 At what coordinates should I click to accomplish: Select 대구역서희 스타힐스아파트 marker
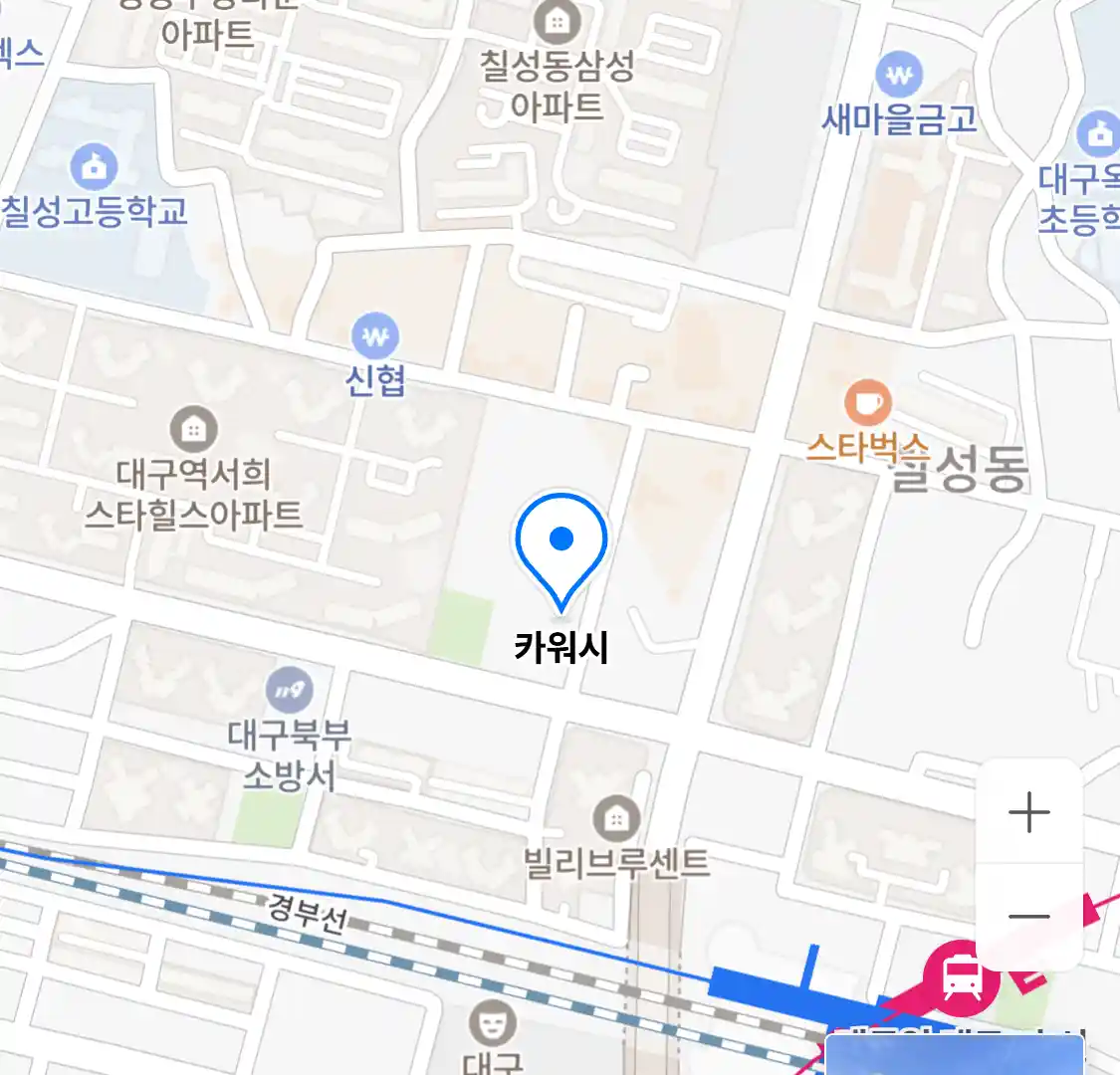point(194,430)
